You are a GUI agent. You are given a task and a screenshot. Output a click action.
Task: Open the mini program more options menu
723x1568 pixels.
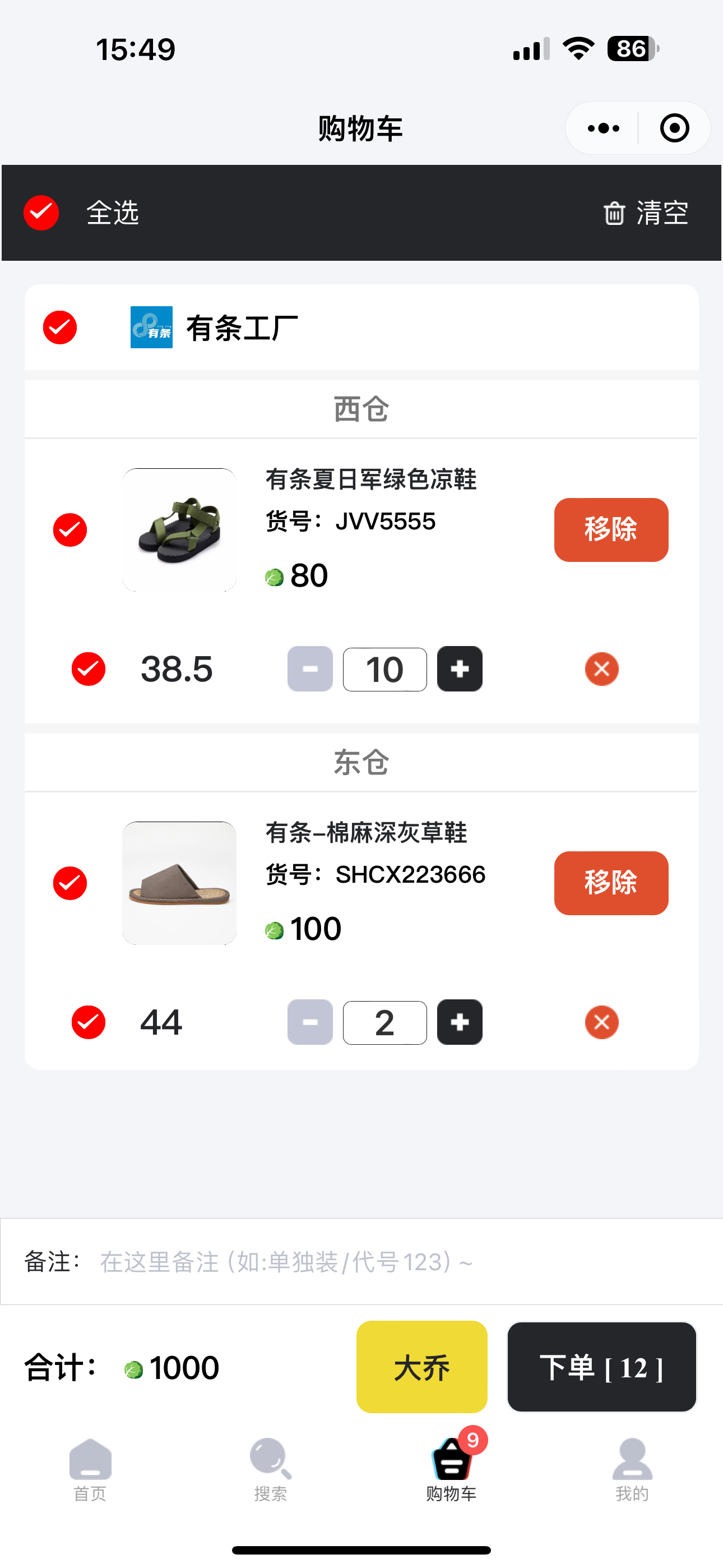click(x=603, y=128)
